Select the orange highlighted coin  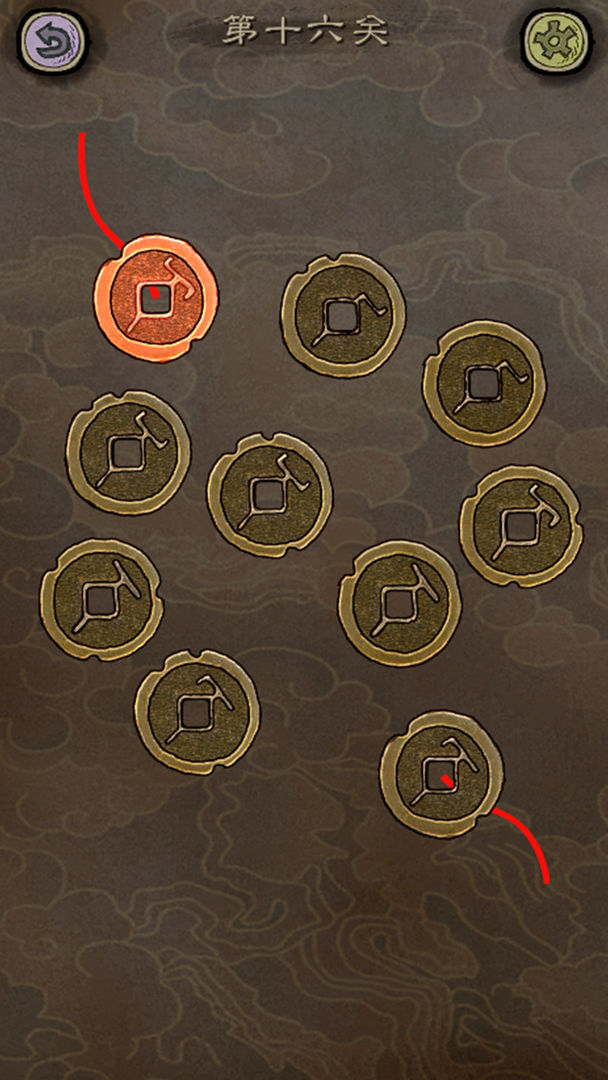pos(155,297)
